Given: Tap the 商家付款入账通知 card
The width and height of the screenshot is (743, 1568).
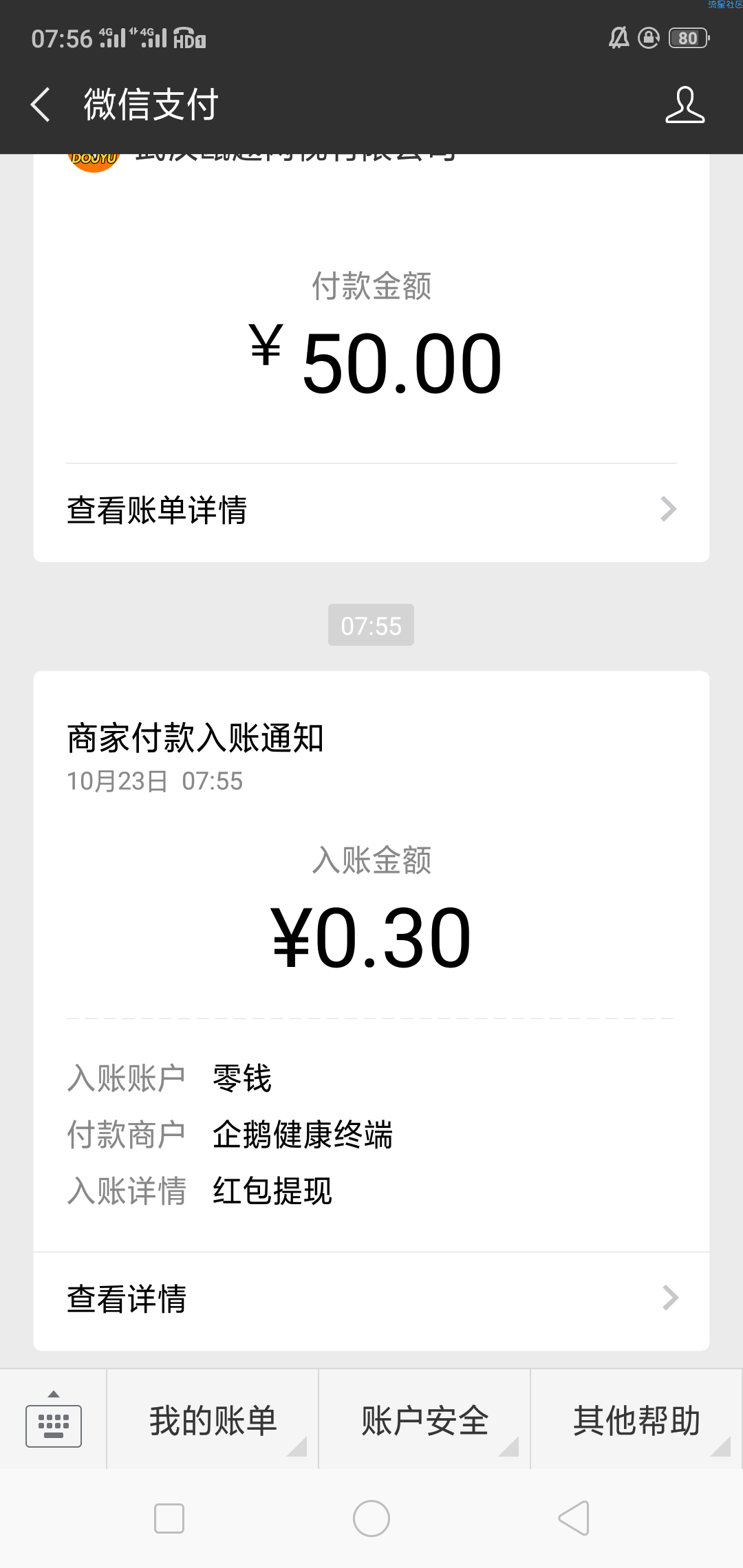Looking at the screenshot, I should [x=371, y=961].
